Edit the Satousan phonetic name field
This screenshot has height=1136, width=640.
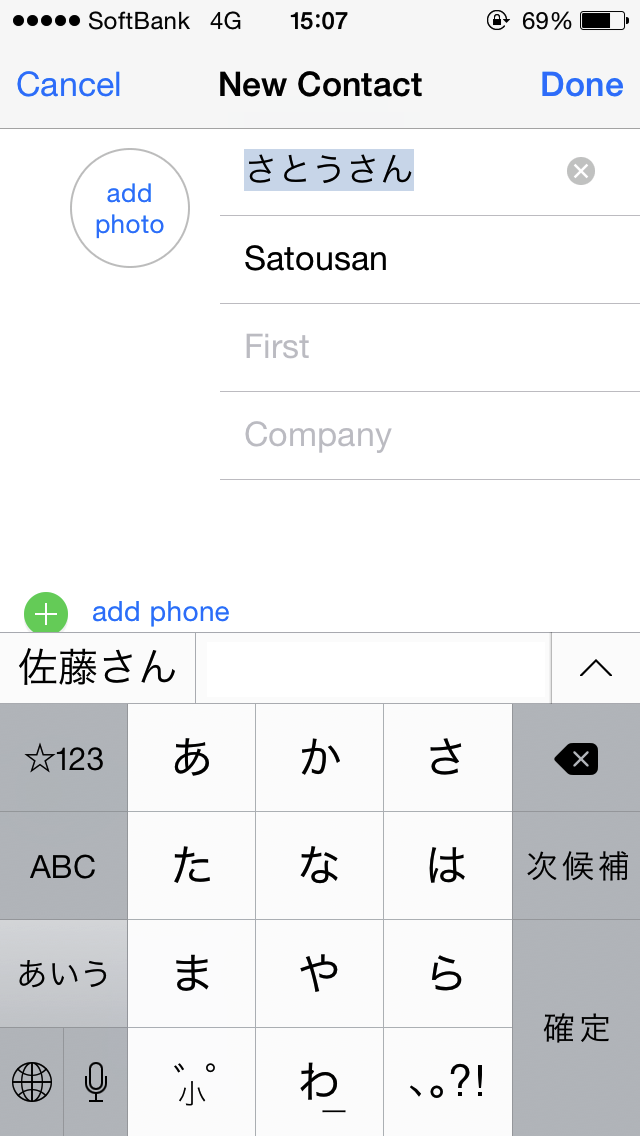coord(430,259)
